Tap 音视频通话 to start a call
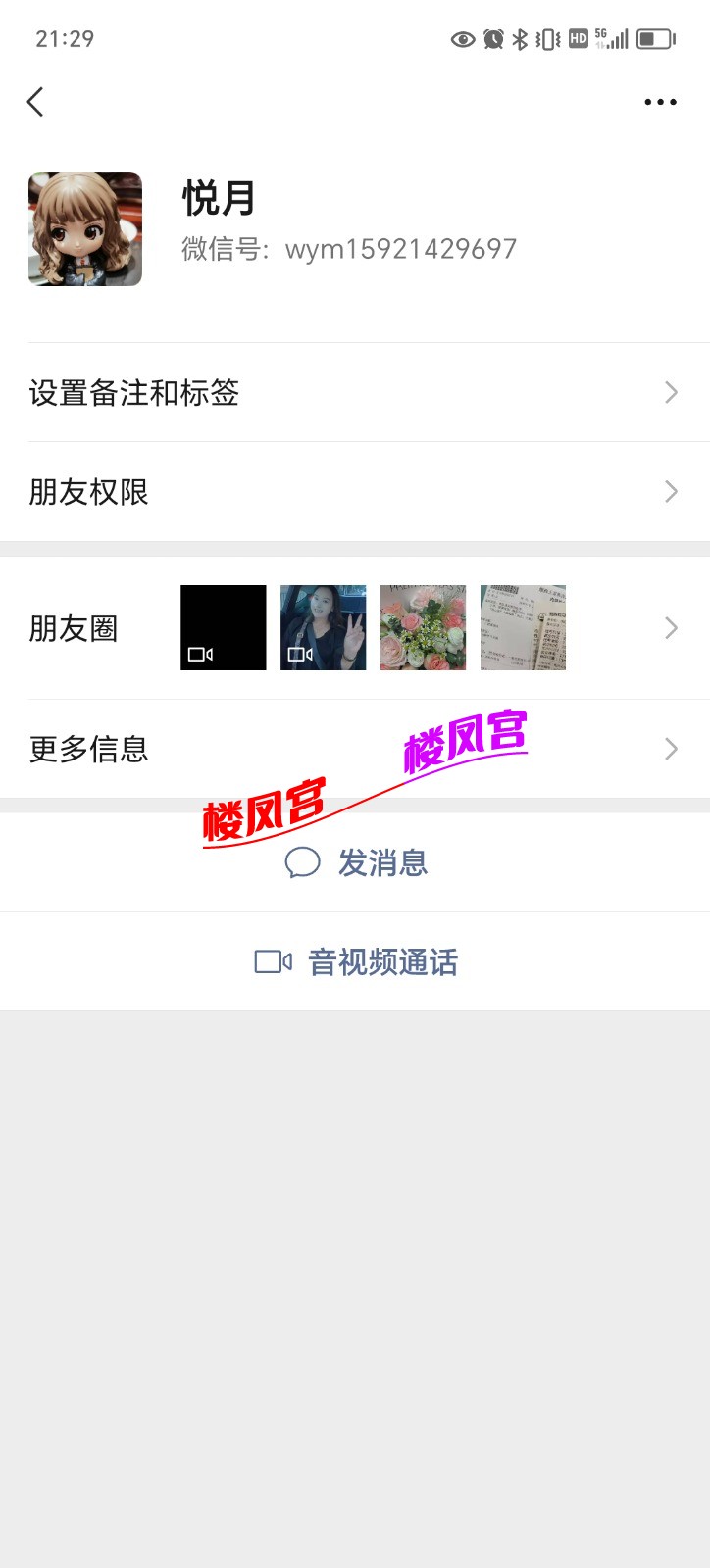This screenshot has height=1568, width=710. (384, 962)
